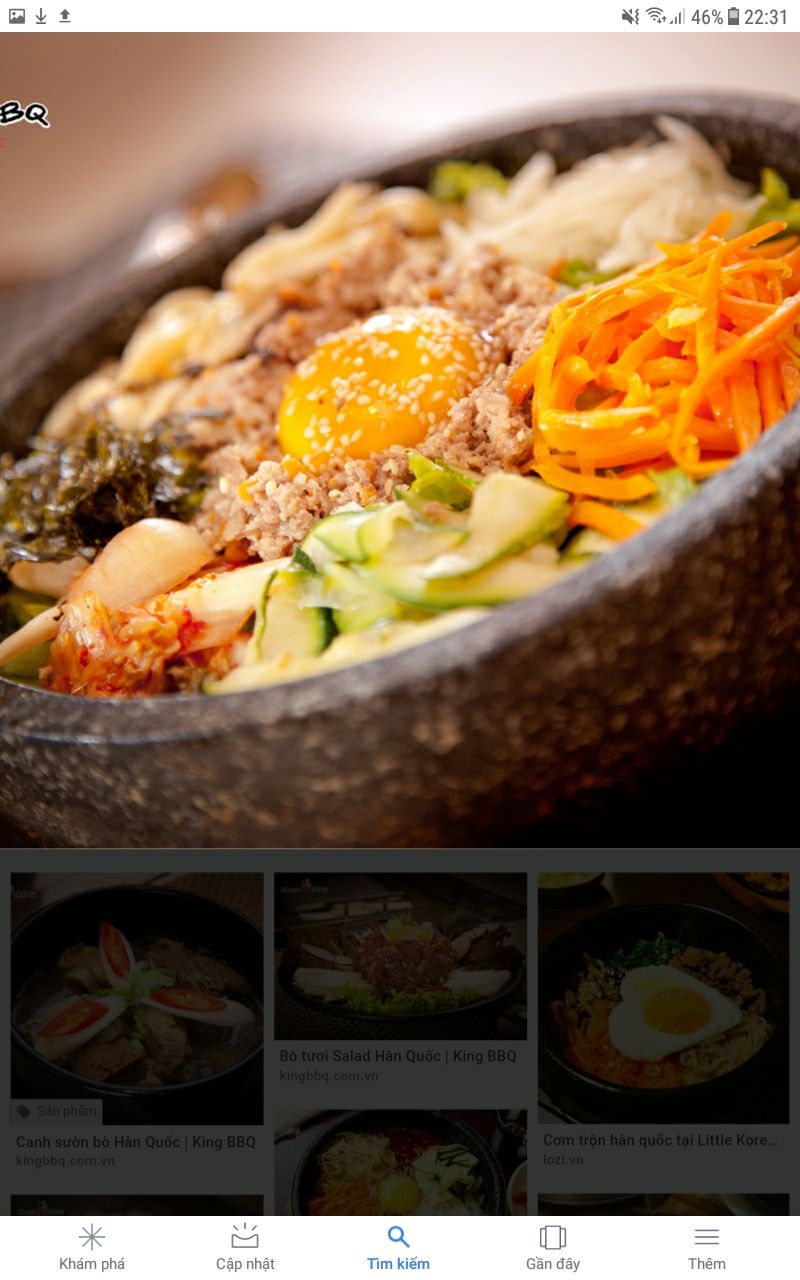800x1280 pixels.
Task: Open the Cập nhật tab
Action: pyautogui.click(x=245, y=1247)
